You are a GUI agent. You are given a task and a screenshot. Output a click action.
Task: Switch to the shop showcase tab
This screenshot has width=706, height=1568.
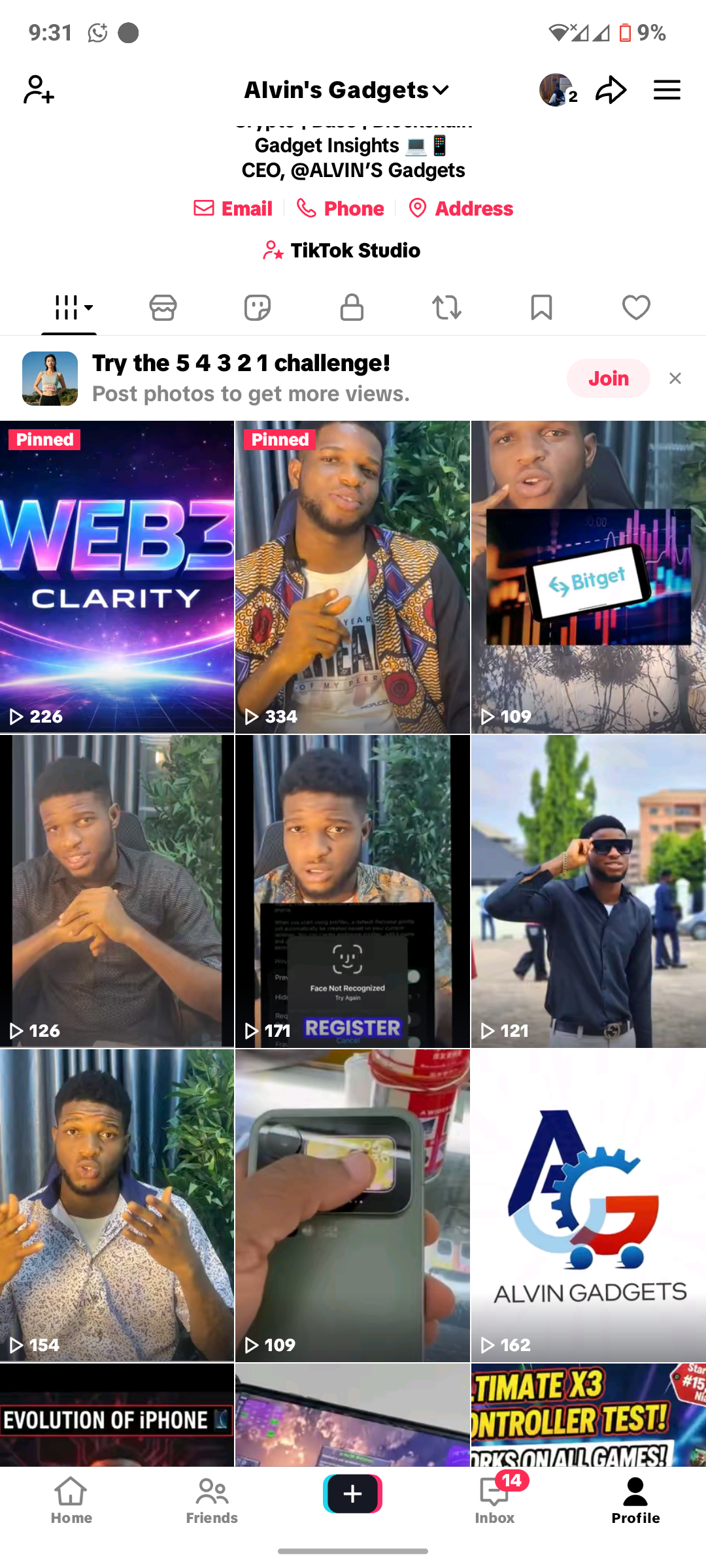pos(163,307)
